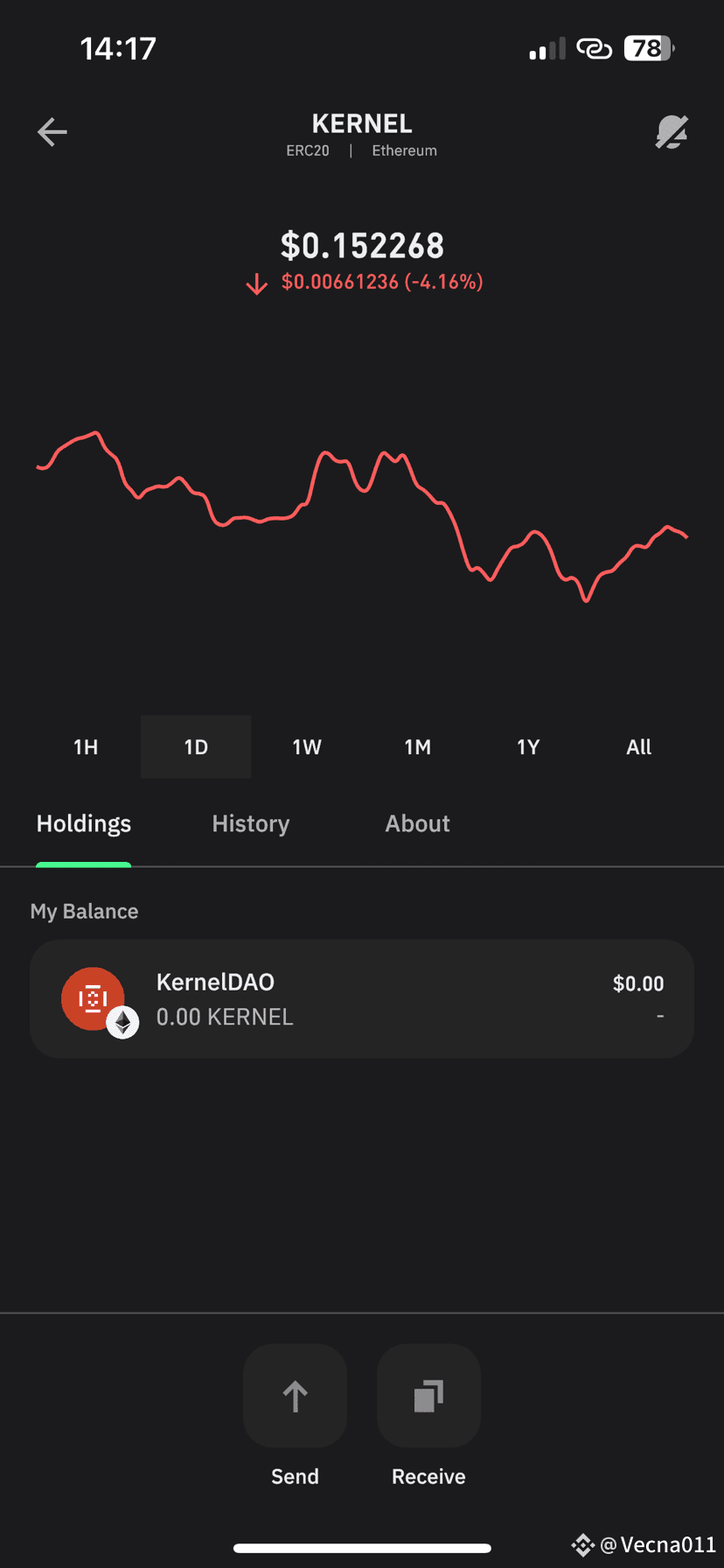The height and width of the screenshot is (1568, 724).
Task: Go back using the arrow icon
Action: [52, 132]
